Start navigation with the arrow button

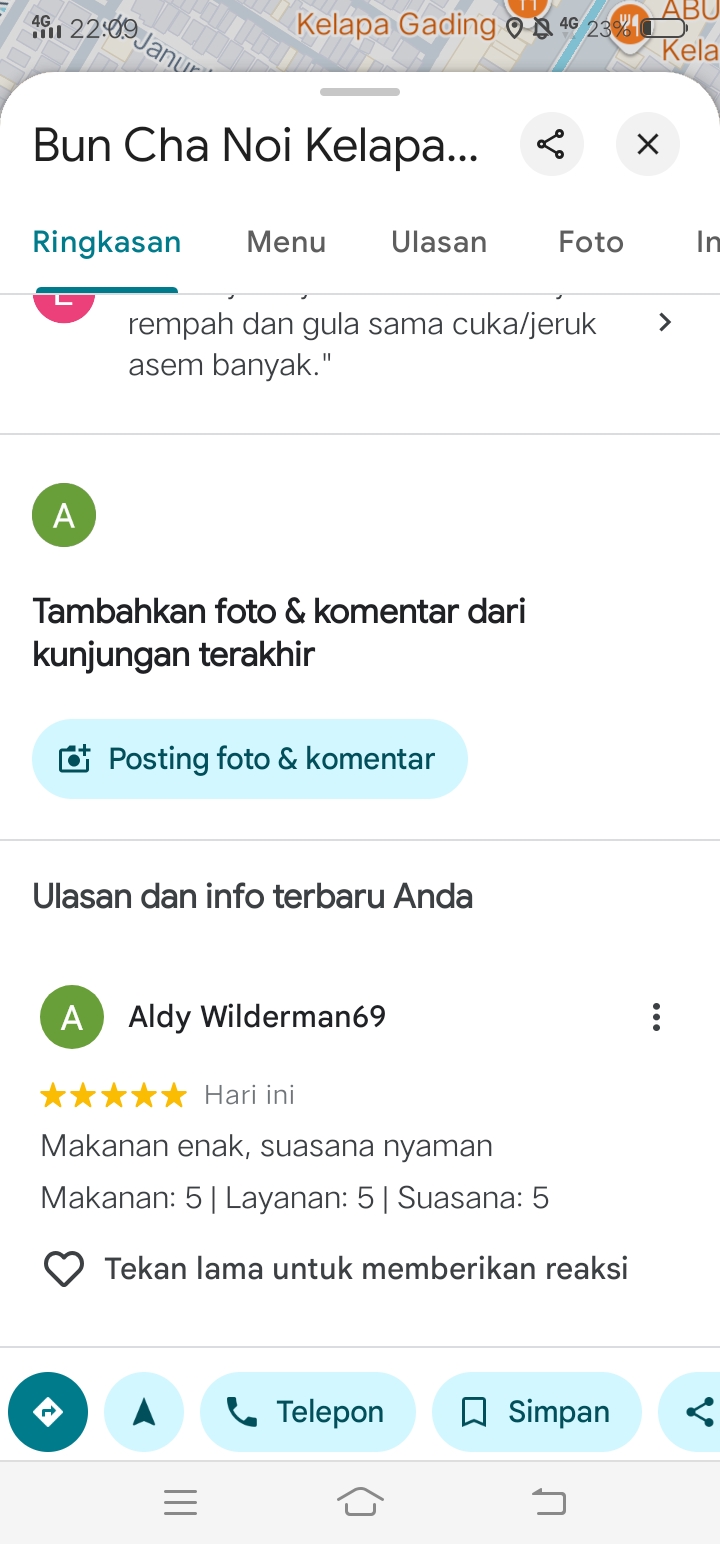144,1412
